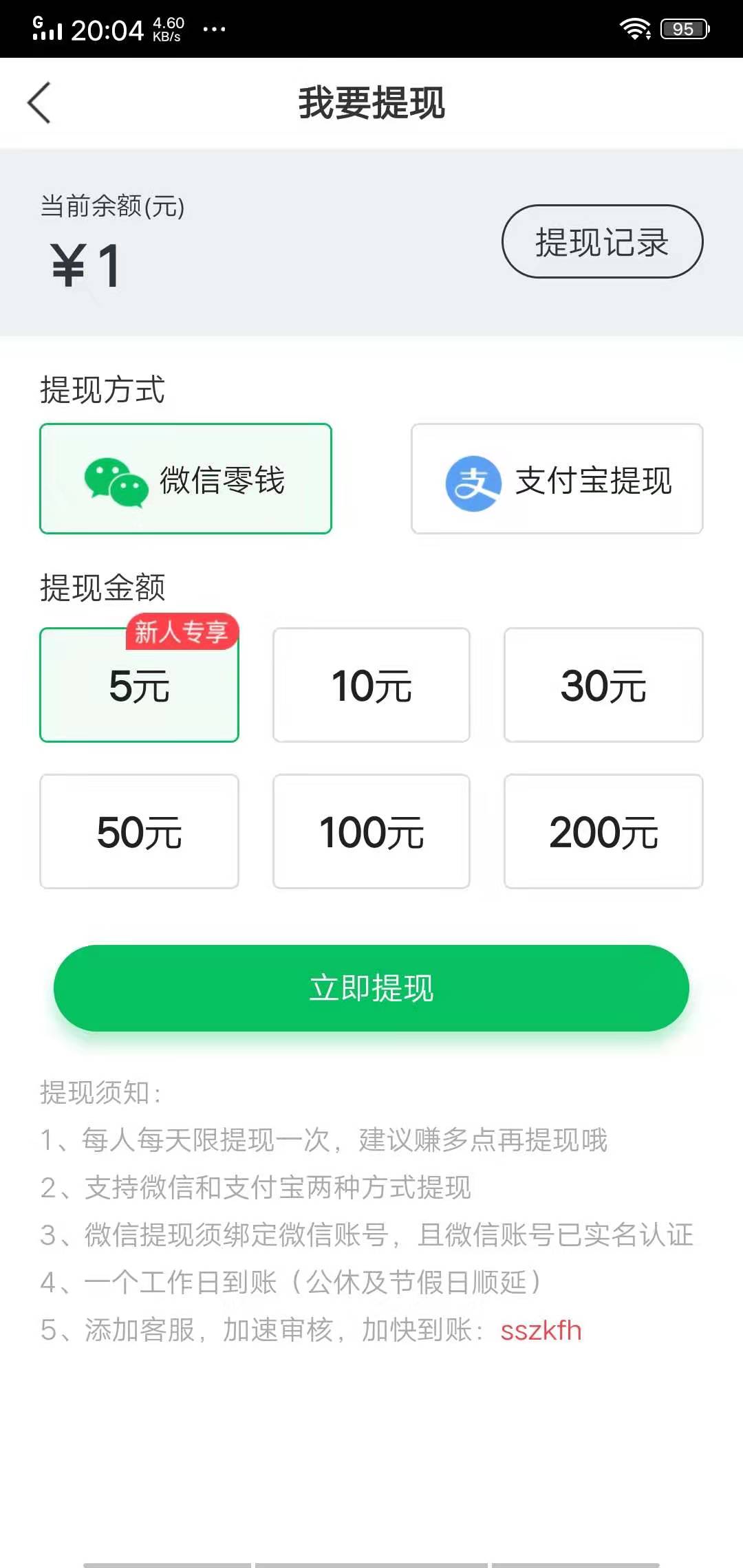Screen dimensions: 743x1568
Task: Click the red sszkfh customer service code
Action: tap(541, 1331)
